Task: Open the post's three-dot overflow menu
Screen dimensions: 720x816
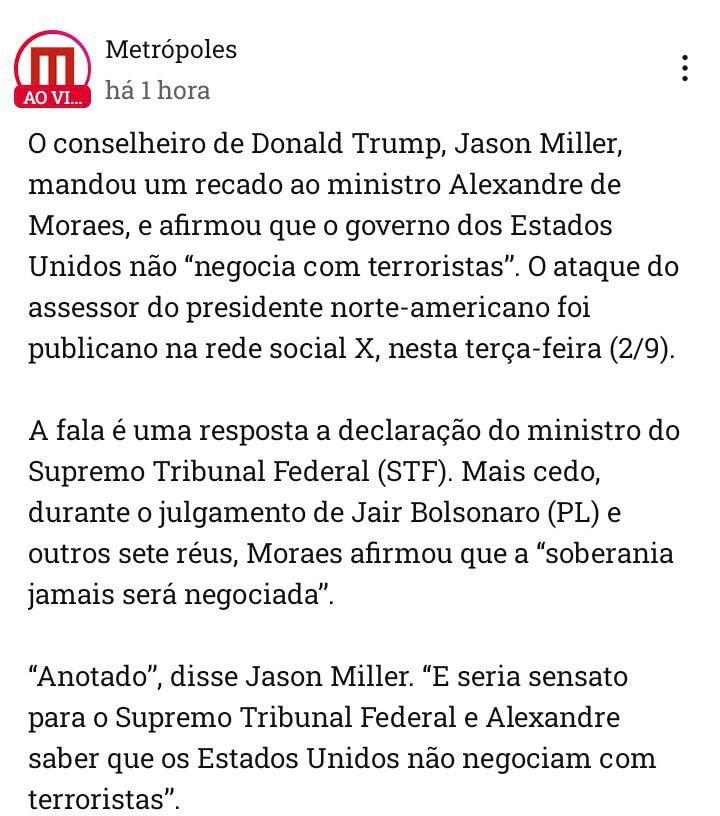Action: click(x=685, y=68)
